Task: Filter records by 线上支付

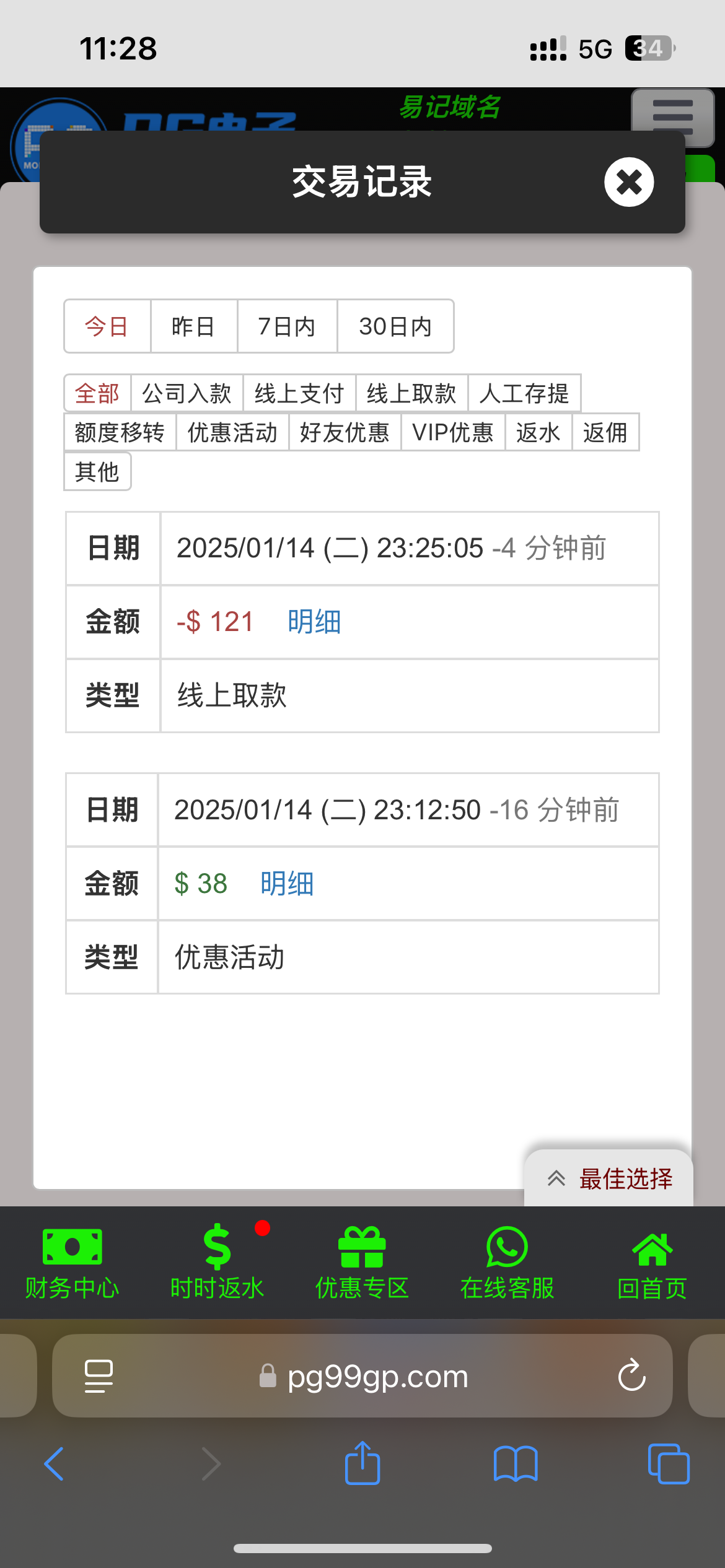Action: point(299,393)
